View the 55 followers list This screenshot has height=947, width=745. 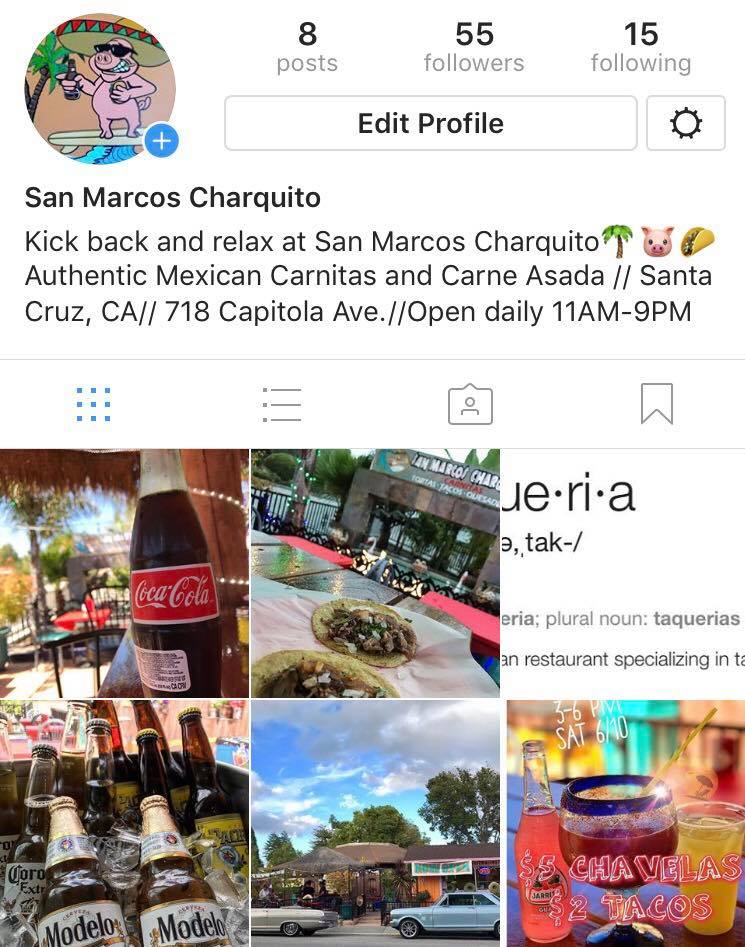click(474, 47)
